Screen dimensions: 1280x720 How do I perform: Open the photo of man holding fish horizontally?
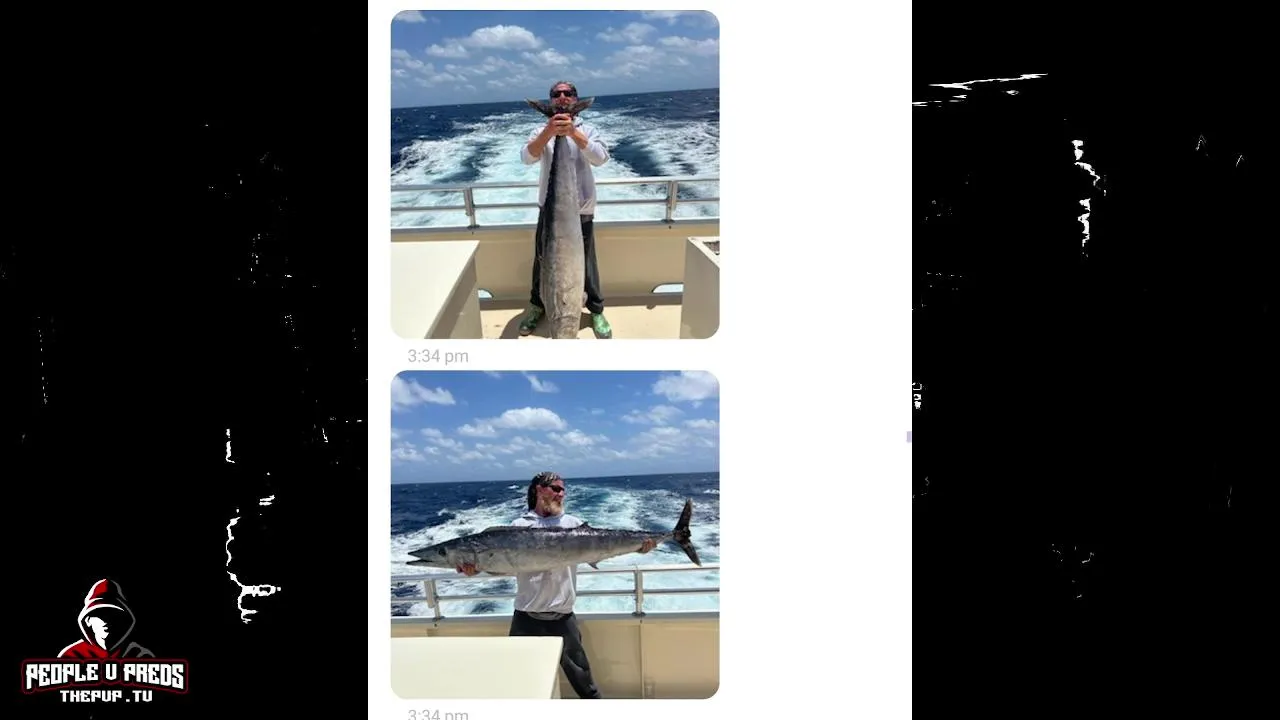(555, 535)
